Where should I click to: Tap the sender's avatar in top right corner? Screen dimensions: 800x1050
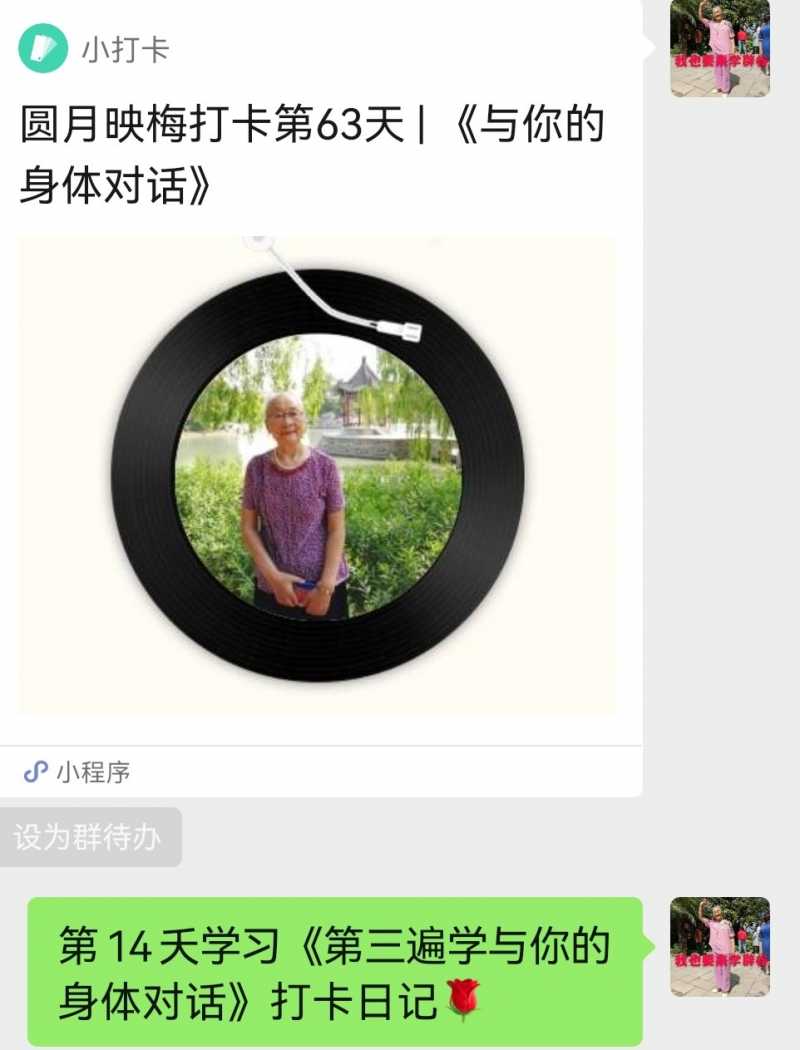click(718, 48)
